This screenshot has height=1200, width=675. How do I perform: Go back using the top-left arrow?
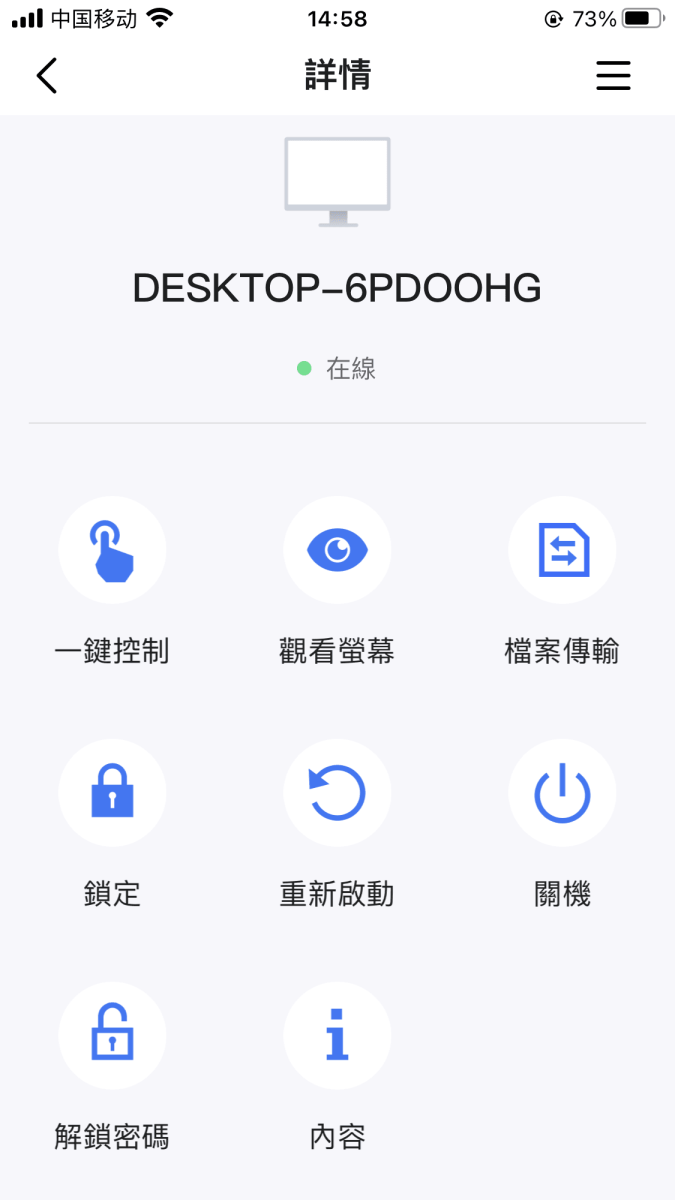click(x=47, y=76)
